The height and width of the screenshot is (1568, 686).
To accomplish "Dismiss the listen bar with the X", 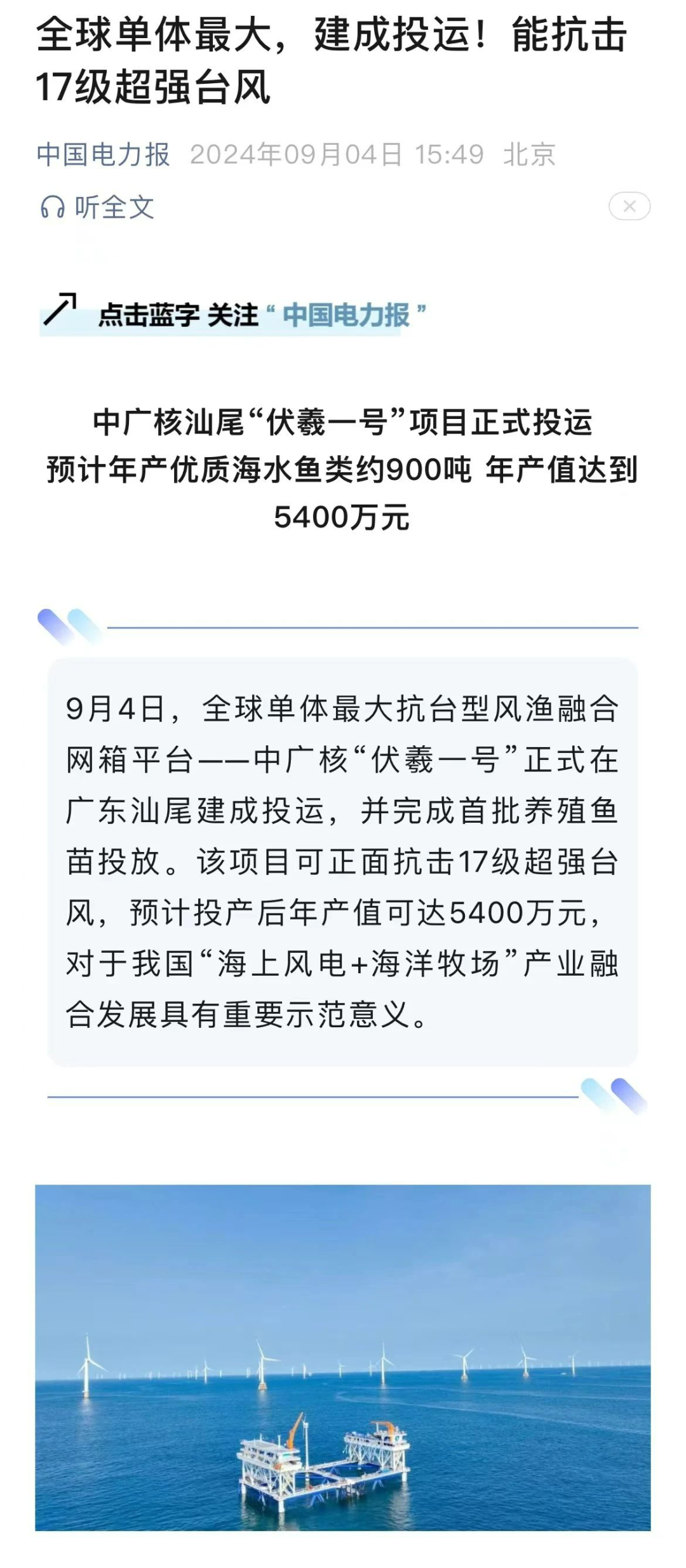I will pos(629,206).
